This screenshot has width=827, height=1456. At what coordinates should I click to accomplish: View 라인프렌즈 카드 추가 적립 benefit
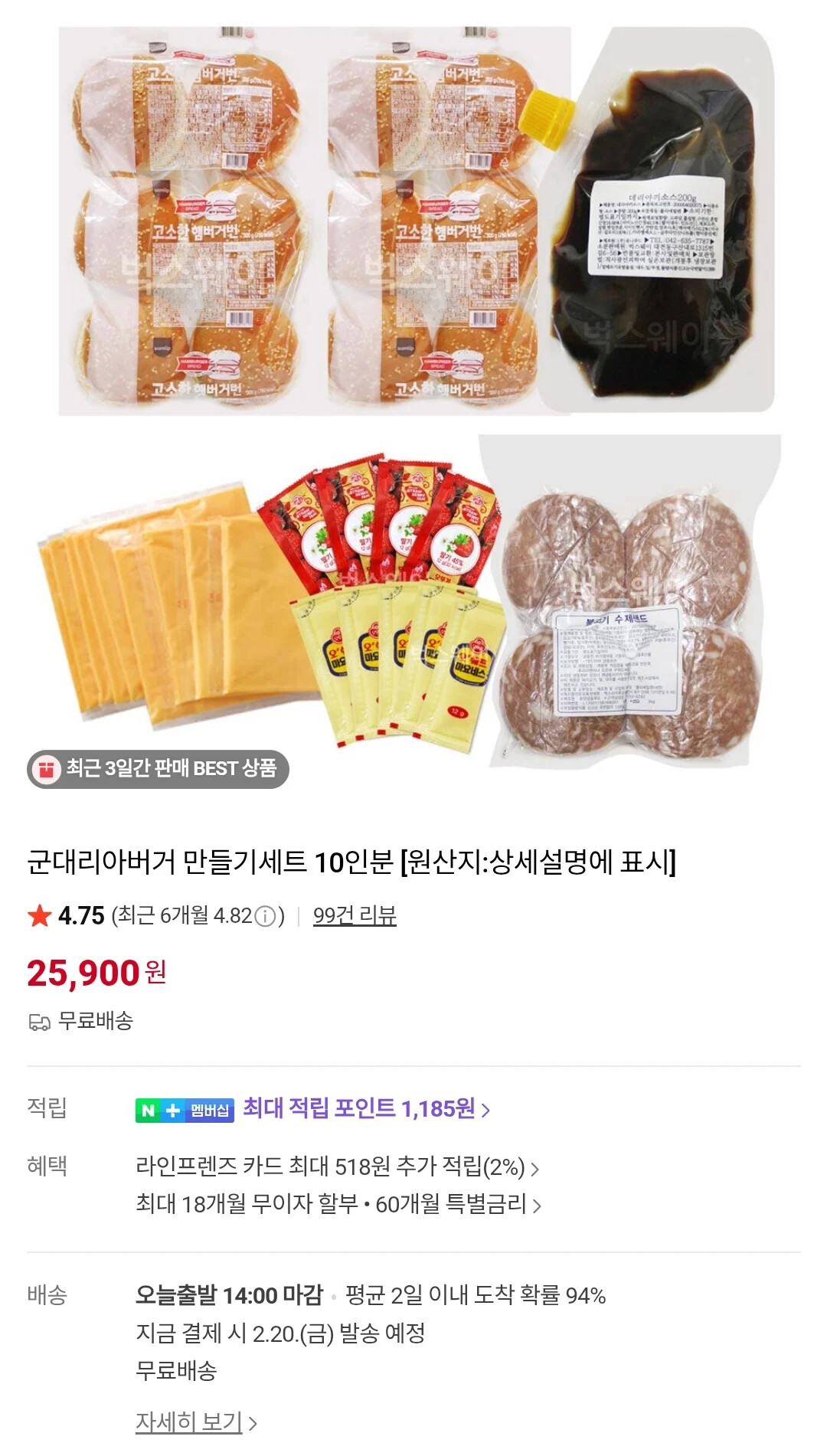[x=337, y=1167]
